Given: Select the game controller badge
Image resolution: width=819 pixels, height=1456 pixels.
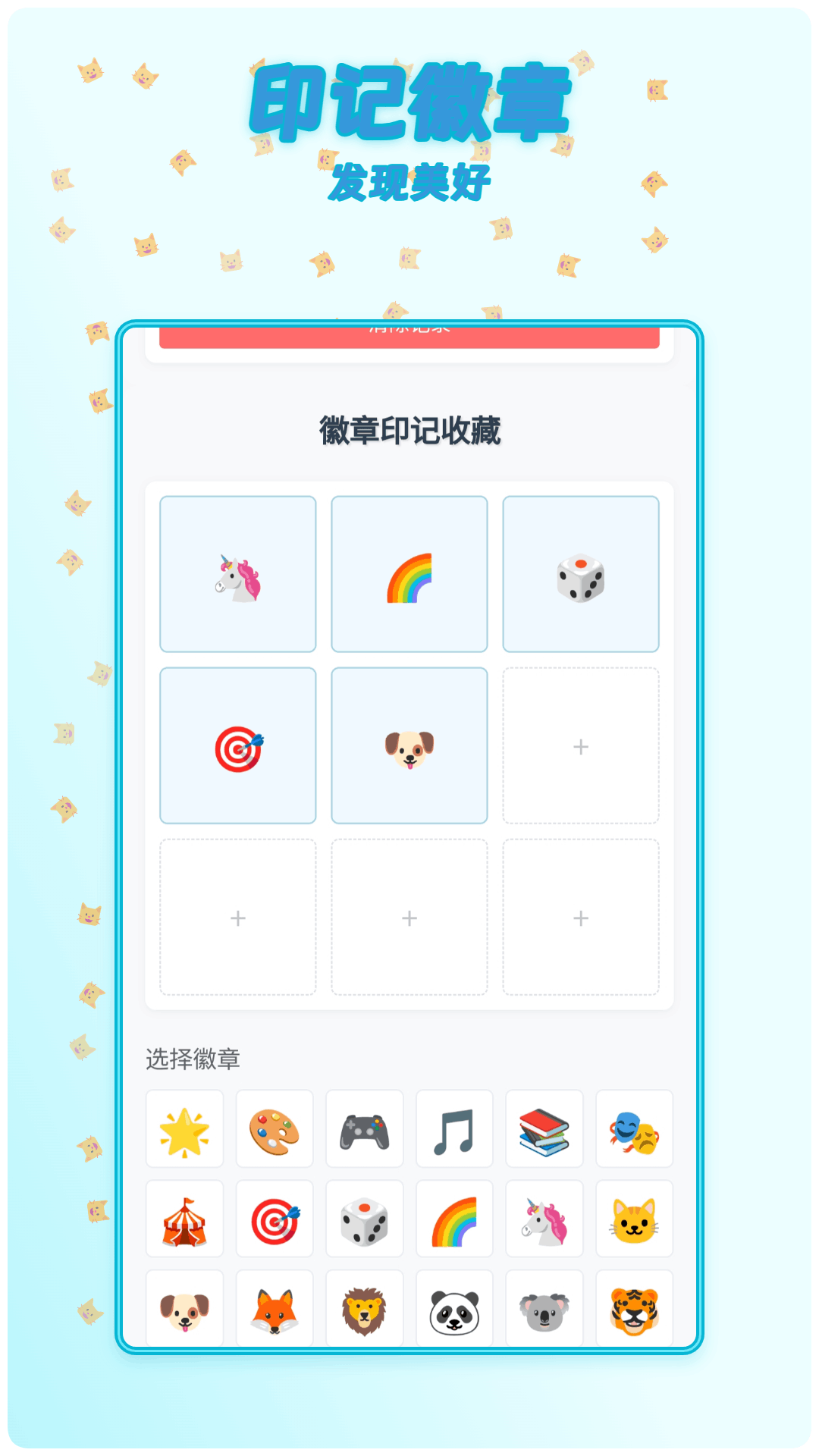Looking at the screenshot, I should pyautogui.click(x=364, y=1130).
